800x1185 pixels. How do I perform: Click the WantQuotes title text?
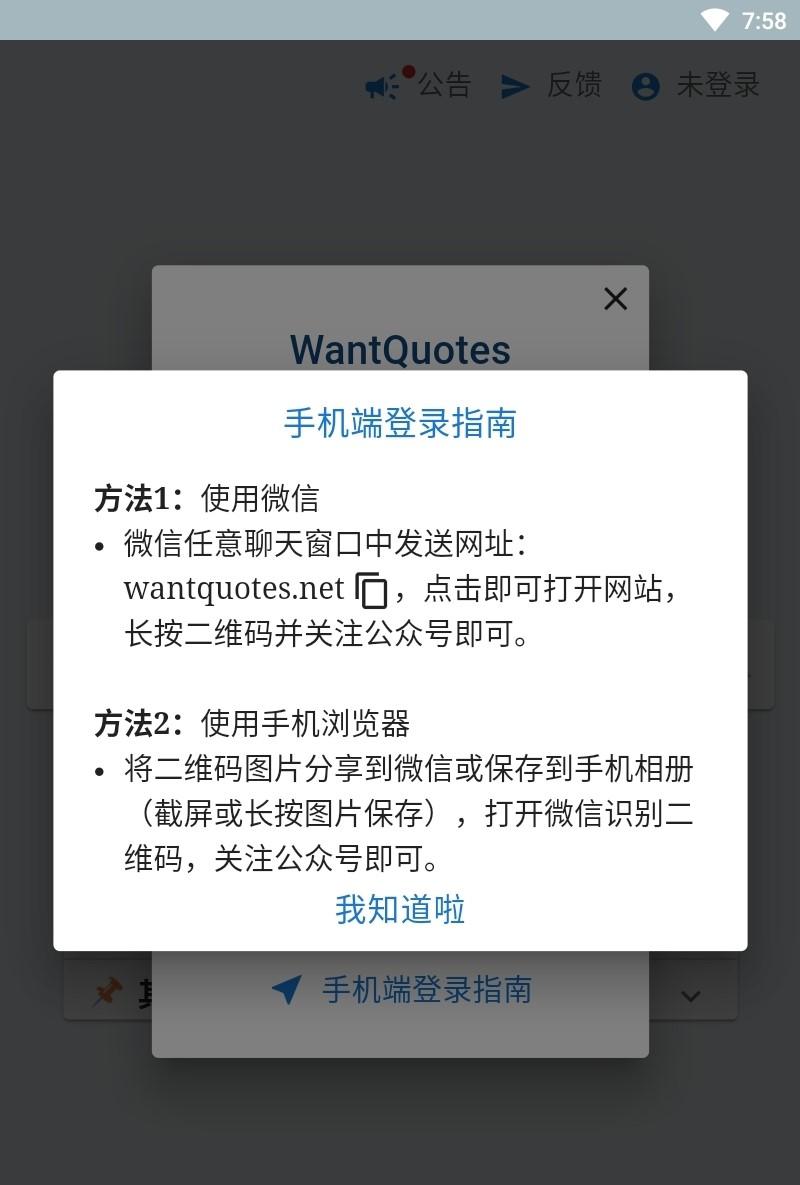coord(400,350)
